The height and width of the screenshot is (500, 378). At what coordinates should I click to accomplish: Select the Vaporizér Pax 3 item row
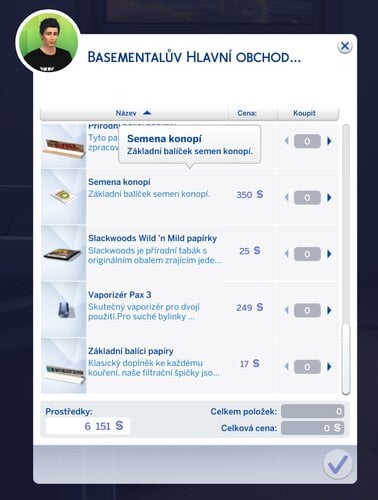190,310
